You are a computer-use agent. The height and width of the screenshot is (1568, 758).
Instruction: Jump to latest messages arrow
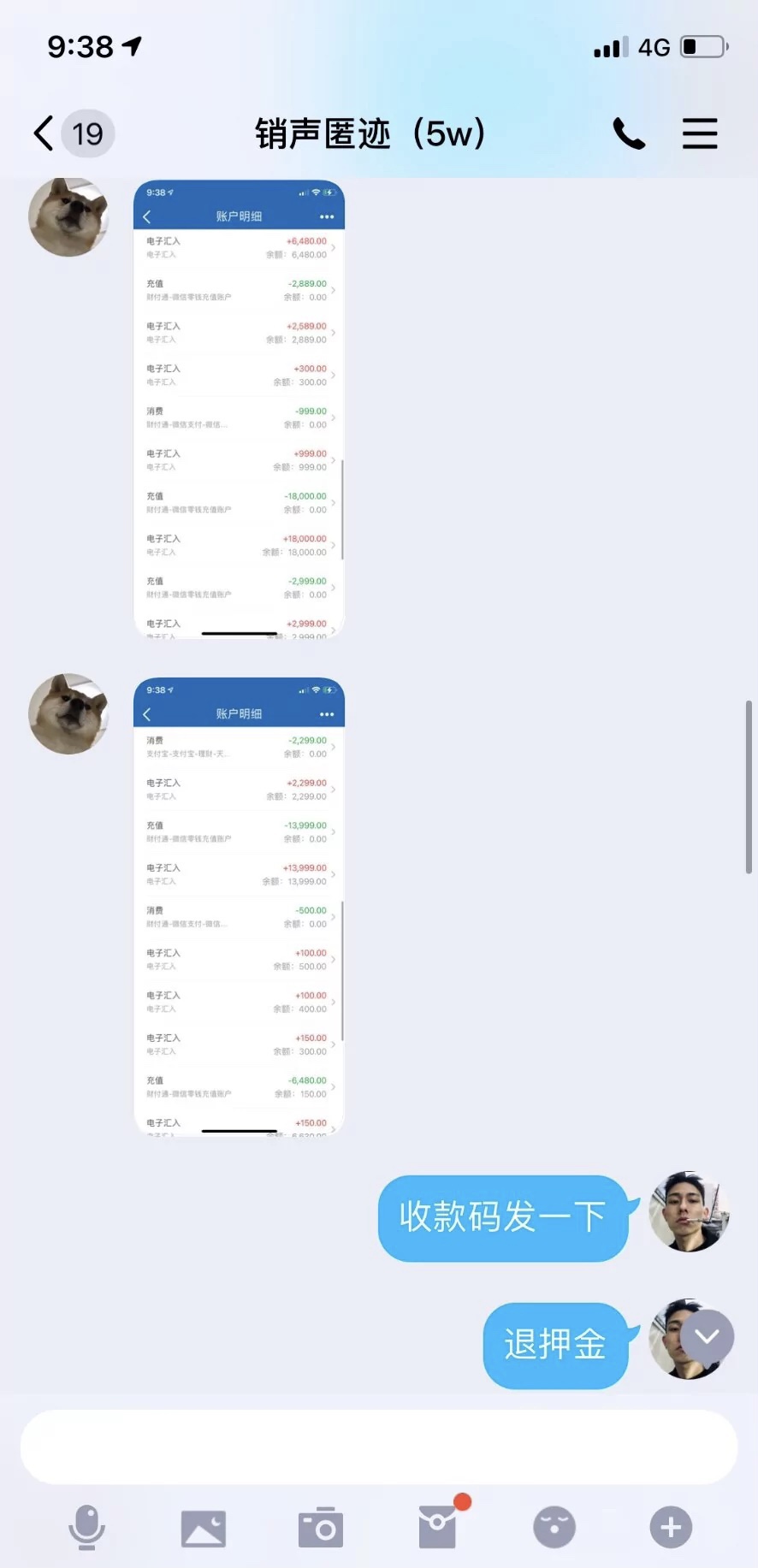[707, 1336]
